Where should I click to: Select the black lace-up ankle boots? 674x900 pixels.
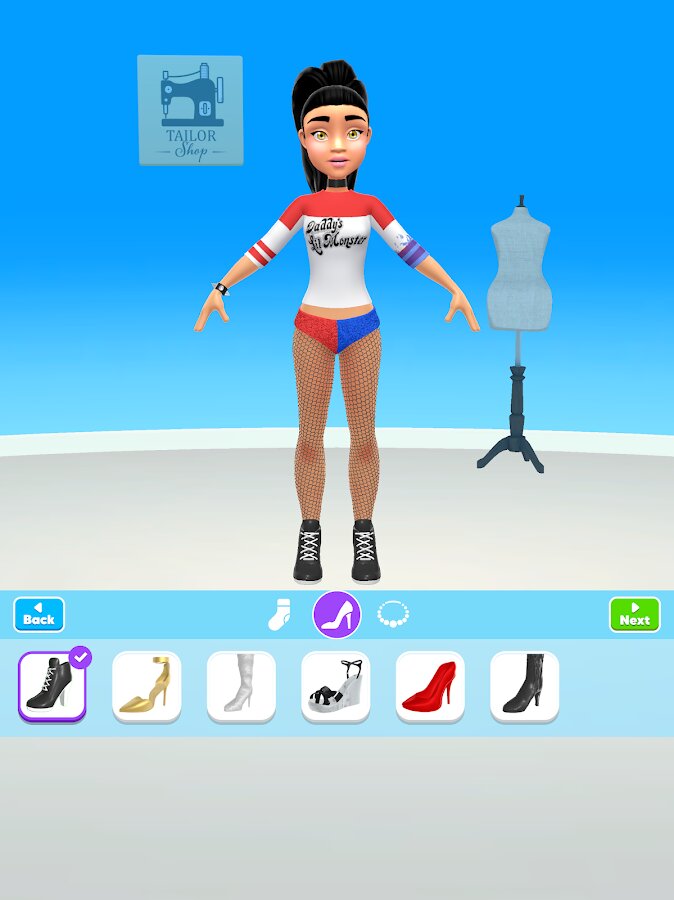tap(52, 686)
